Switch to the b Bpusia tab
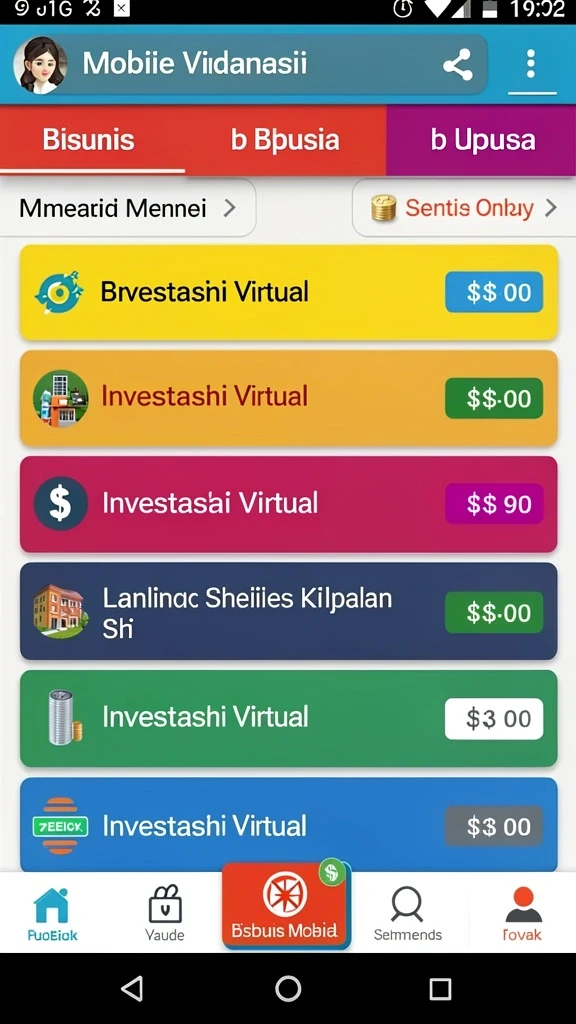Viewport: 576px width, 1024px height. [x=285, y=140]
